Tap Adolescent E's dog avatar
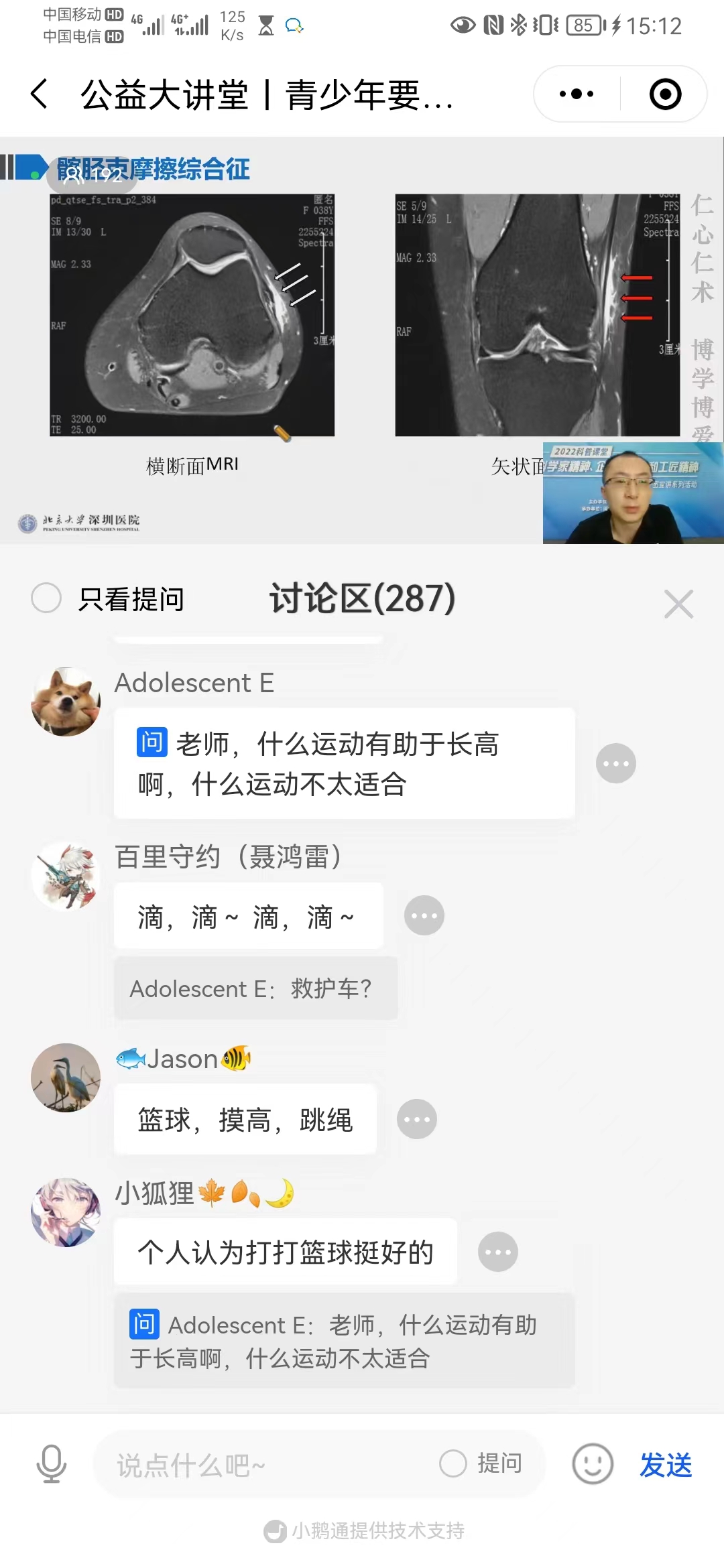 pos(66,702)
